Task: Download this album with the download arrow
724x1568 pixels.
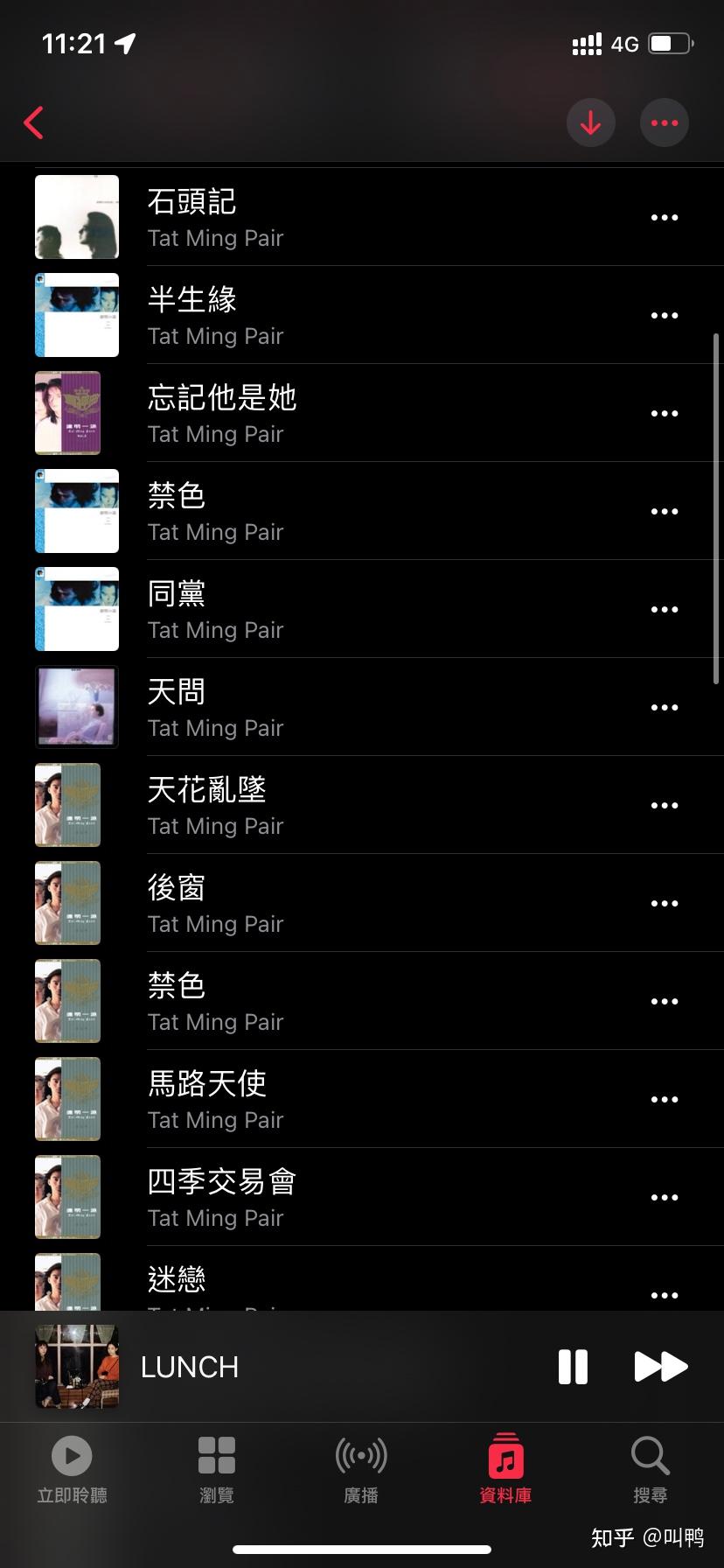Action: pyautogui.click(x=591, y=122)
